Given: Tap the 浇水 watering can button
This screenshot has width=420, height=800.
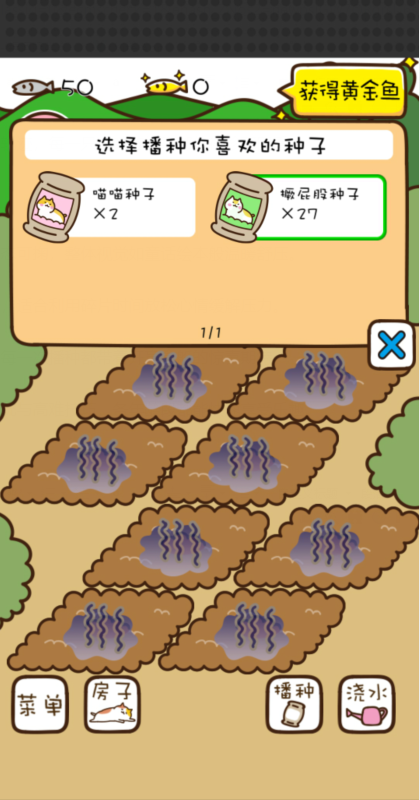Looking at the screenshot, I should (366, 705).
